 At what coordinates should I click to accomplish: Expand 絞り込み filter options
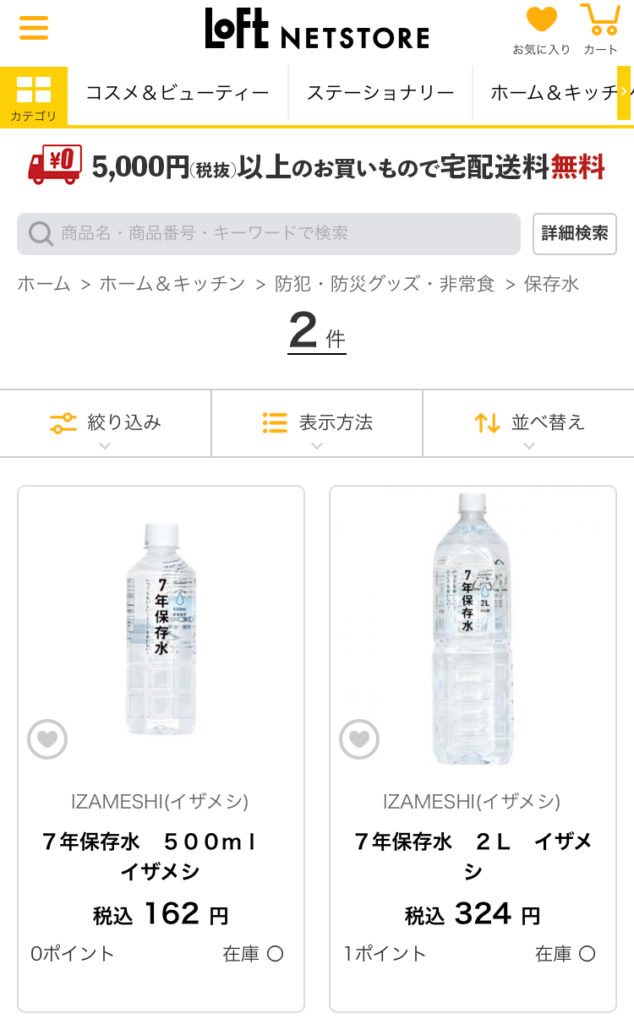pyautogui.click(x=106, y=423)
